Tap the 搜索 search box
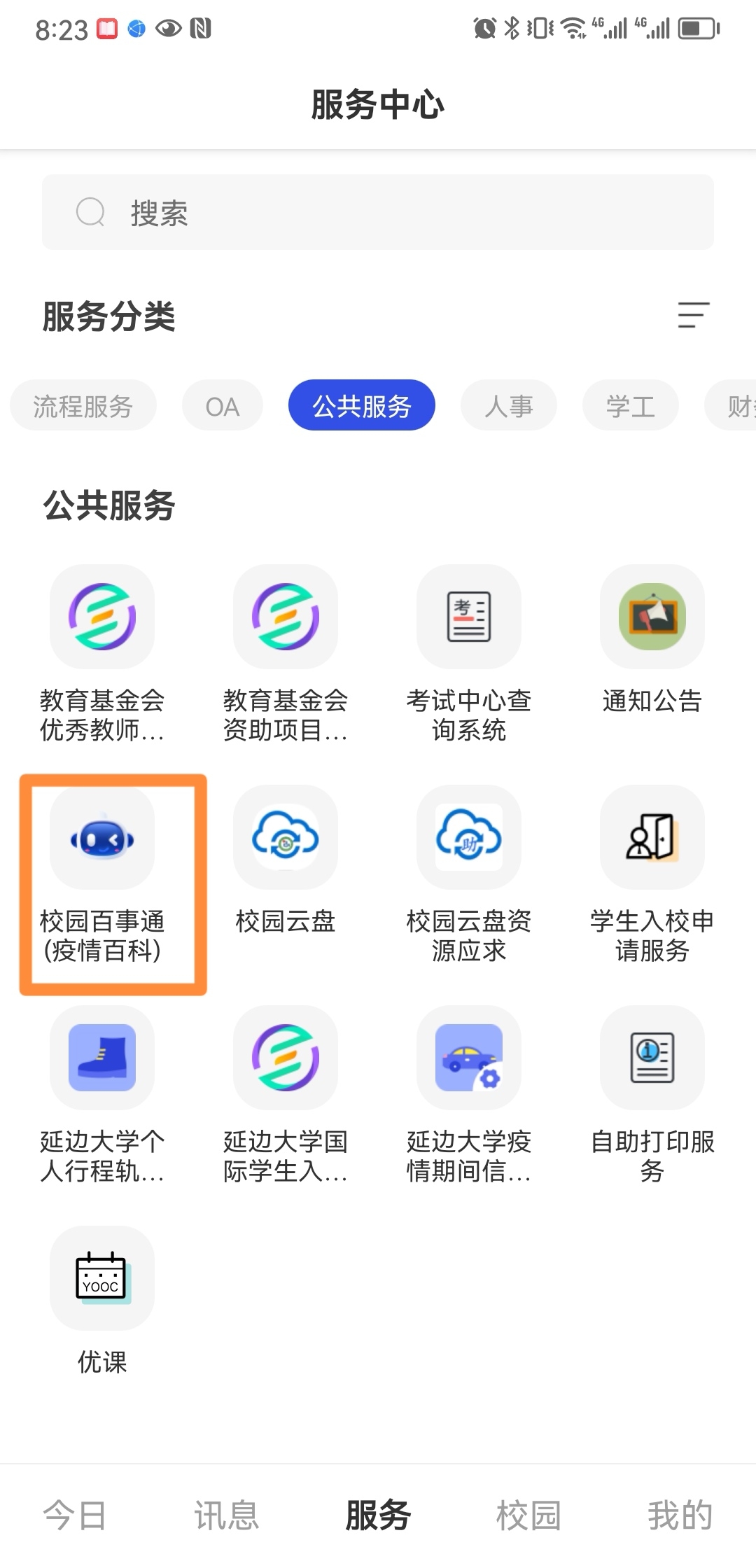The image size is (756, 1568). point(378,212)
